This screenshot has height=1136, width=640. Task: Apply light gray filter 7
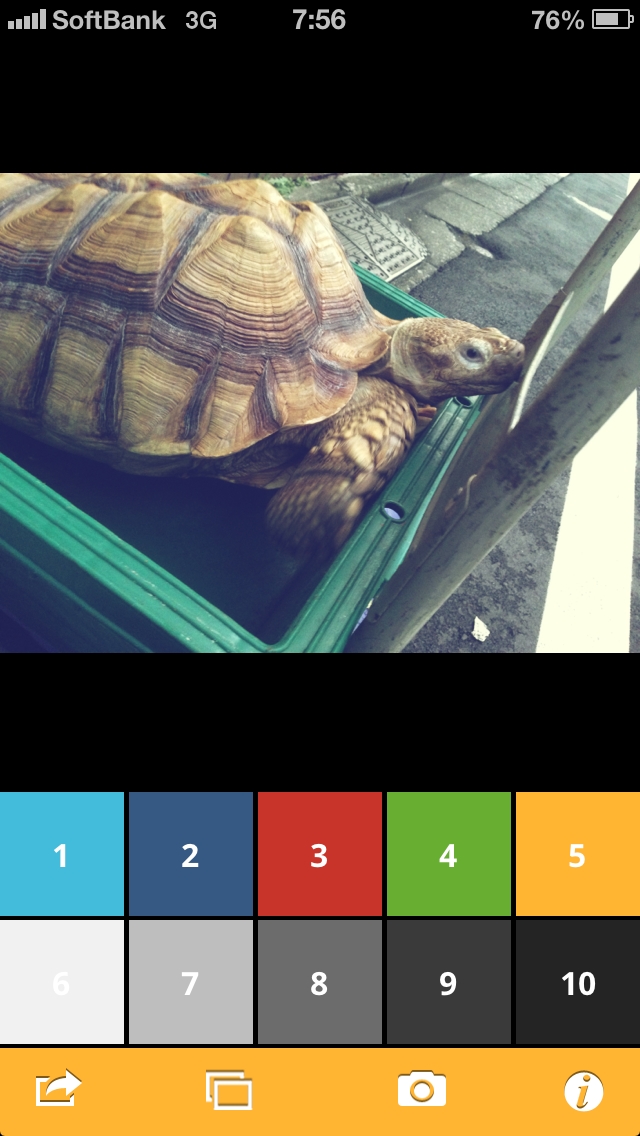pyautogui.click(x=190, y=982)
